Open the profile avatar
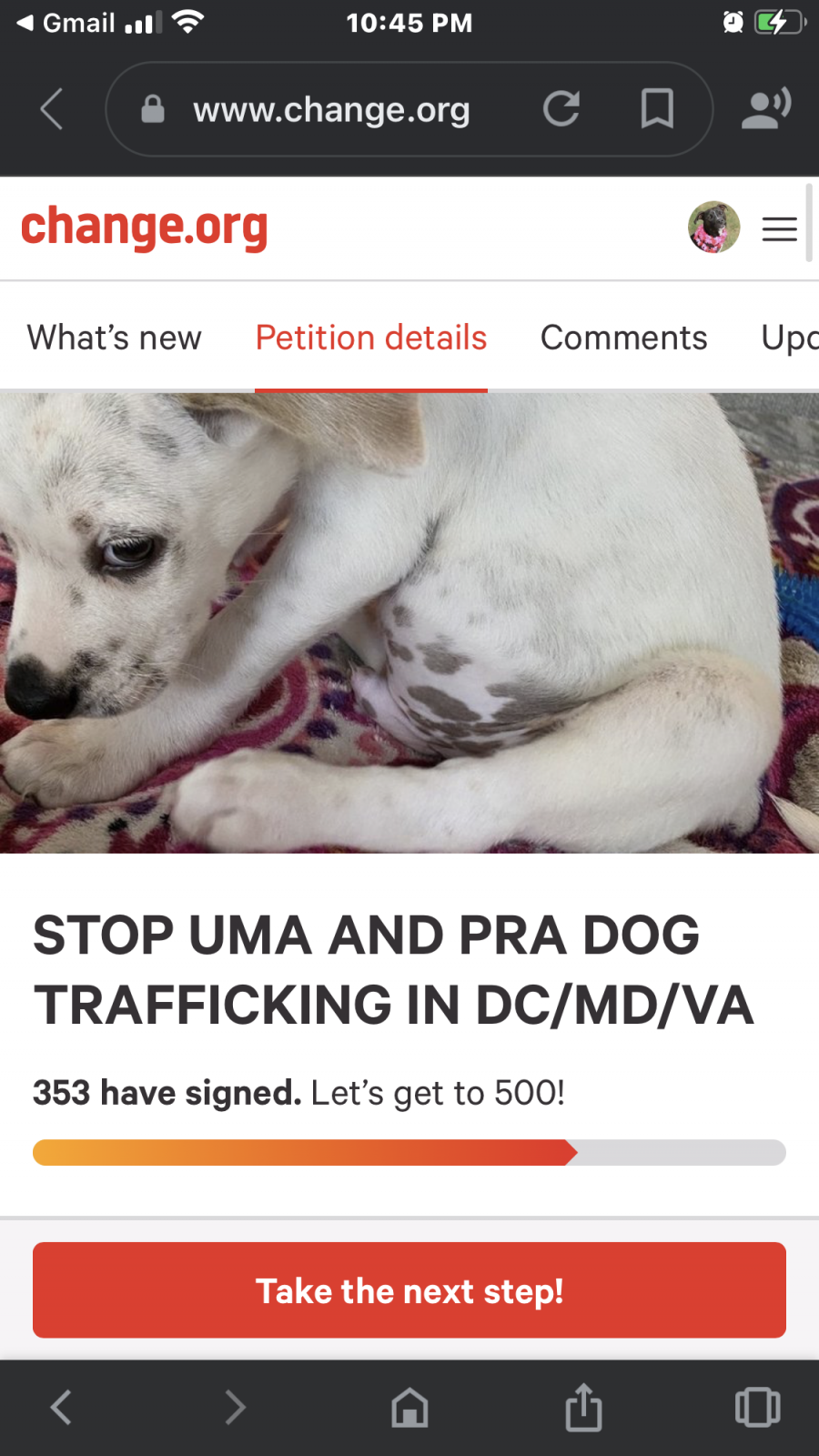Screen dimensions: 819x1456 (x=713, y=227)
